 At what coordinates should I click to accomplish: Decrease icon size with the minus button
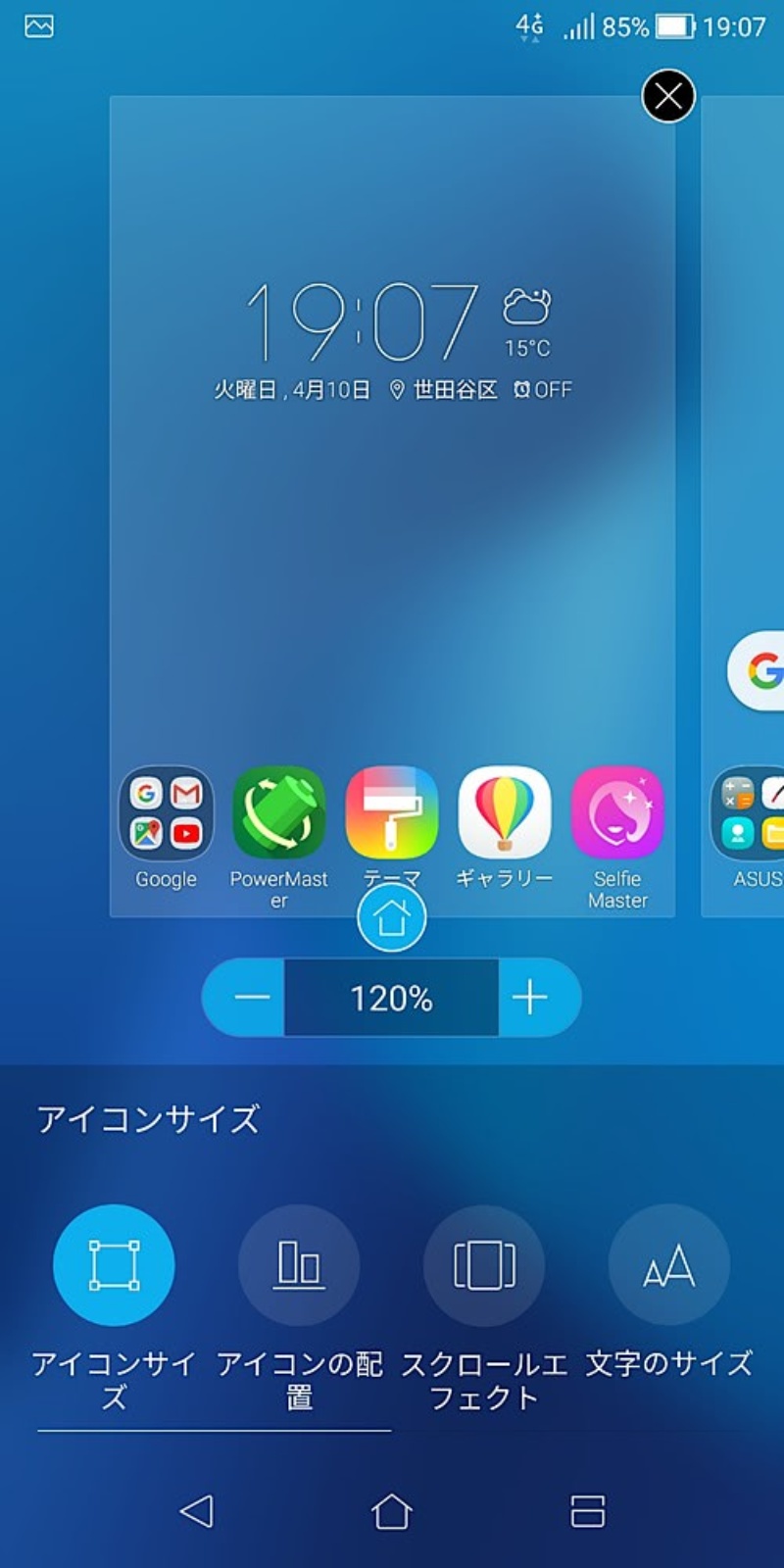252,997
